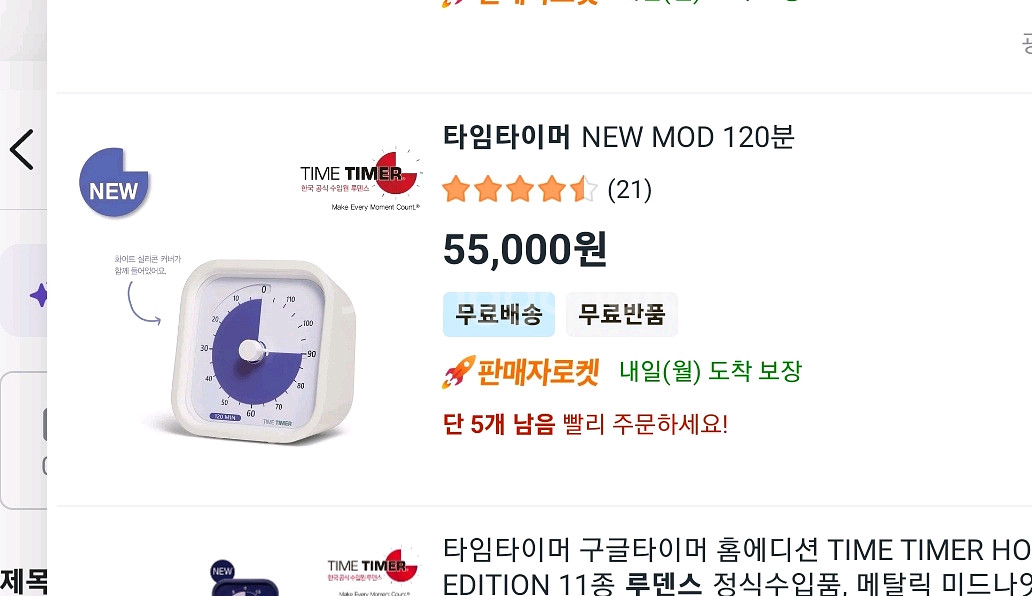Open the 타임타이머 NEW MOD 120분 title
This screenshot has height=596, width=1032.
(618, 136)
